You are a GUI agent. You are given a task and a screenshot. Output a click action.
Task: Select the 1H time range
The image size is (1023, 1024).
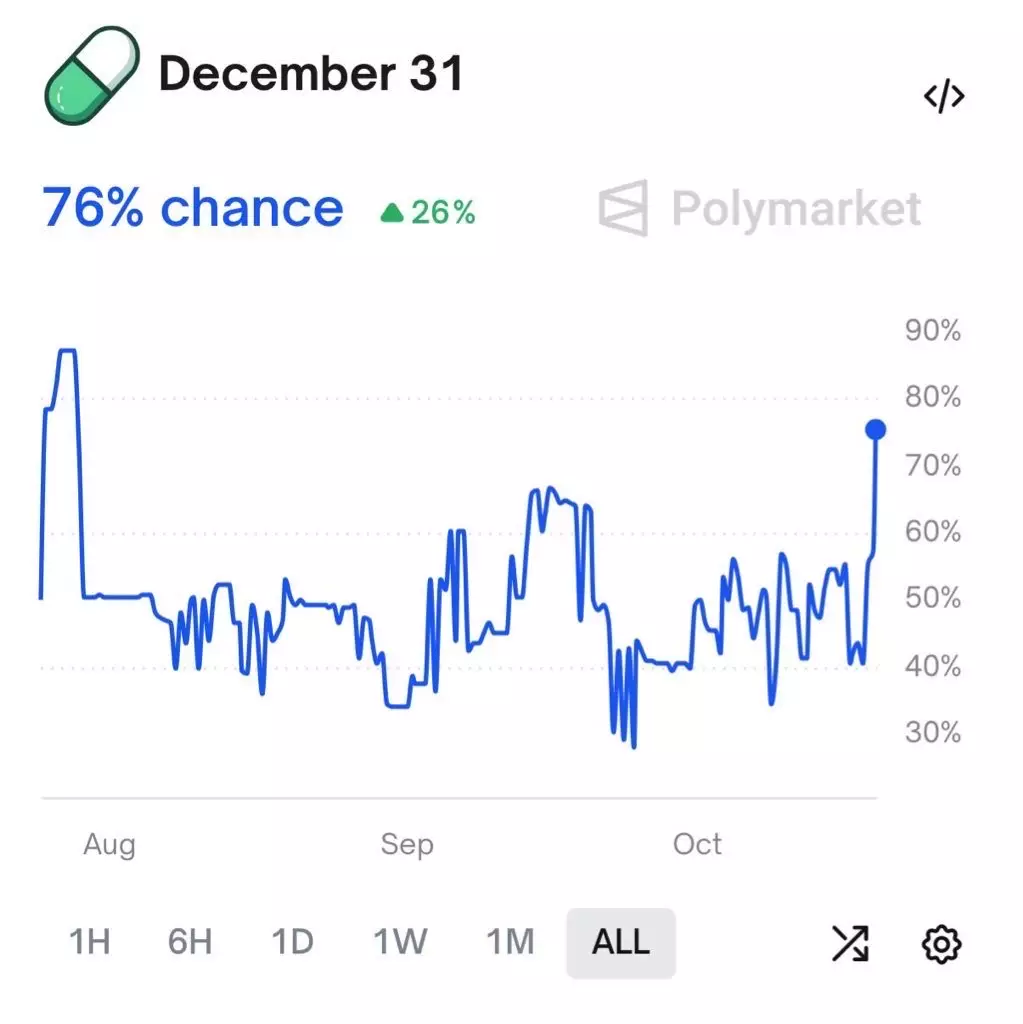pyautogui.click(x=89, y=942)
